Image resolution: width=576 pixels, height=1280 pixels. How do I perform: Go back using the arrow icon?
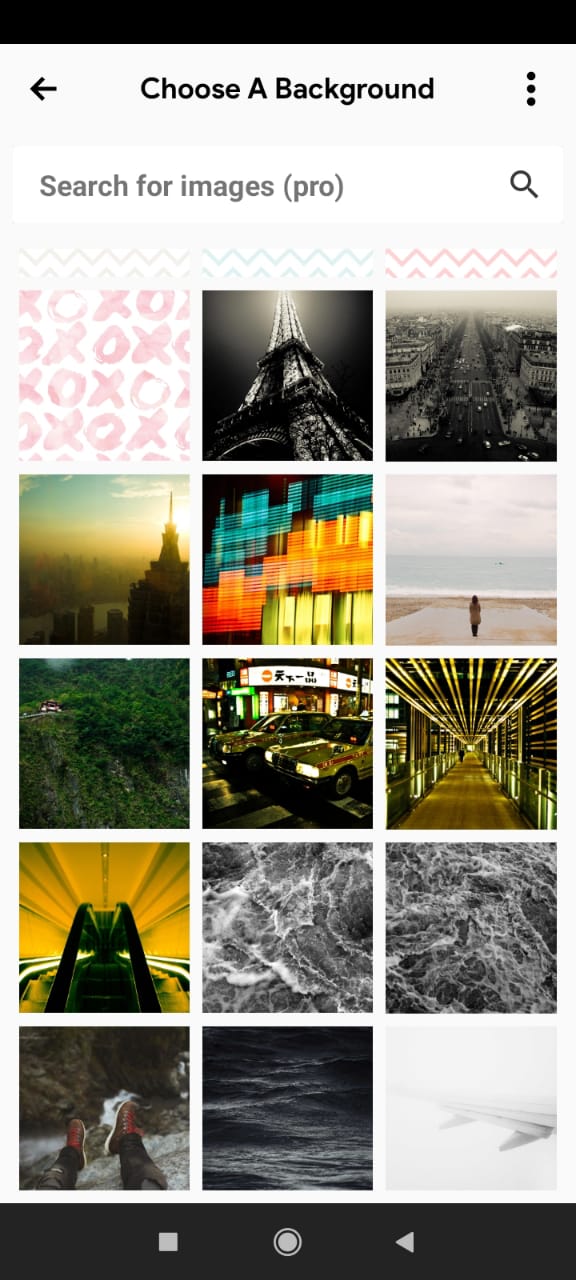click(43, 89)
